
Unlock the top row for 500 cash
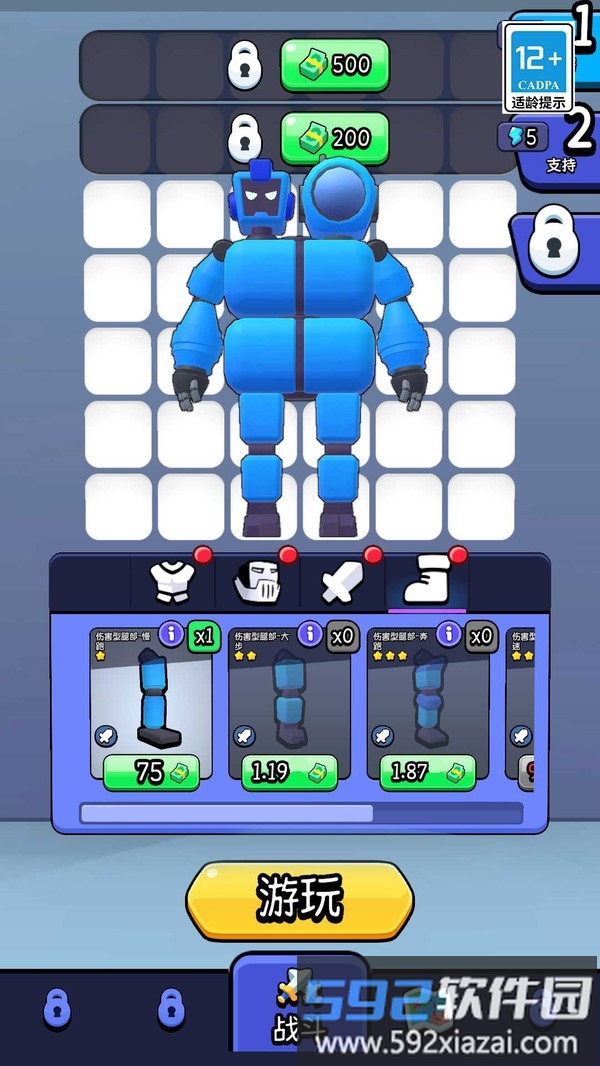[334, 65]
